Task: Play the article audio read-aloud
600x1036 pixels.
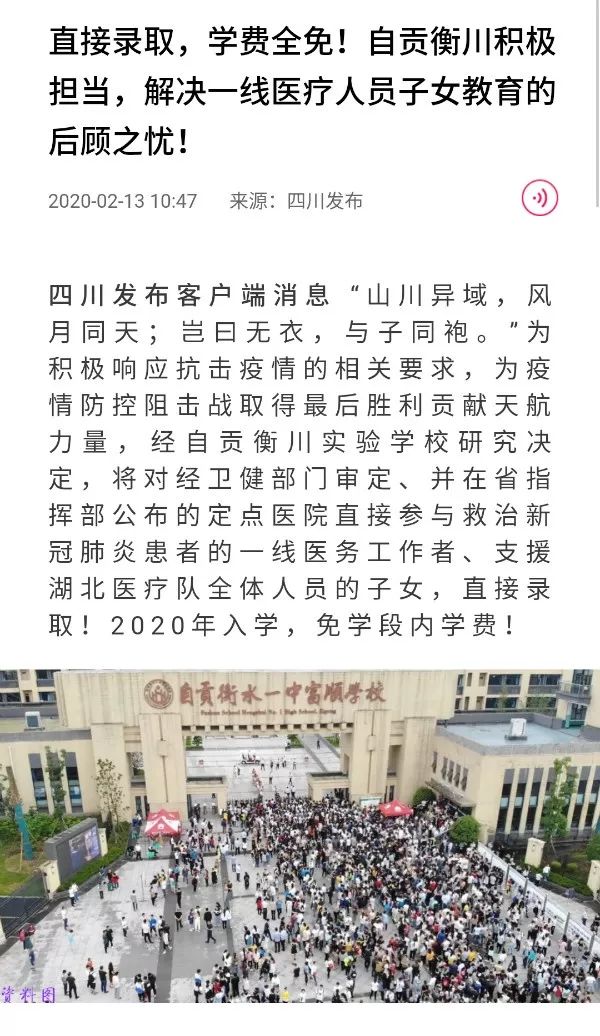Action: click(x=540, y=198)
